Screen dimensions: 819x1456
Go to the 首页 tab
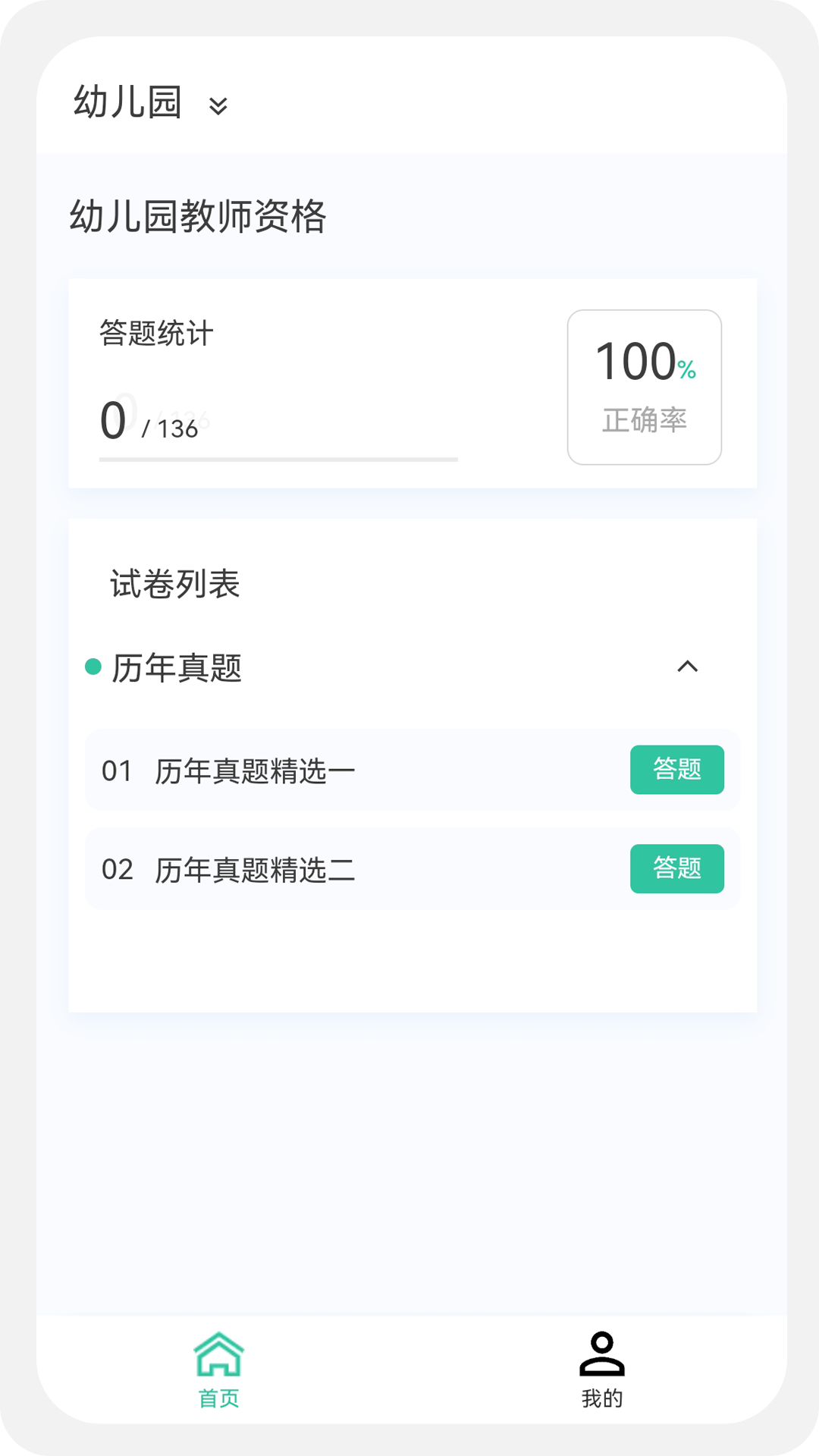[218, 1370]
